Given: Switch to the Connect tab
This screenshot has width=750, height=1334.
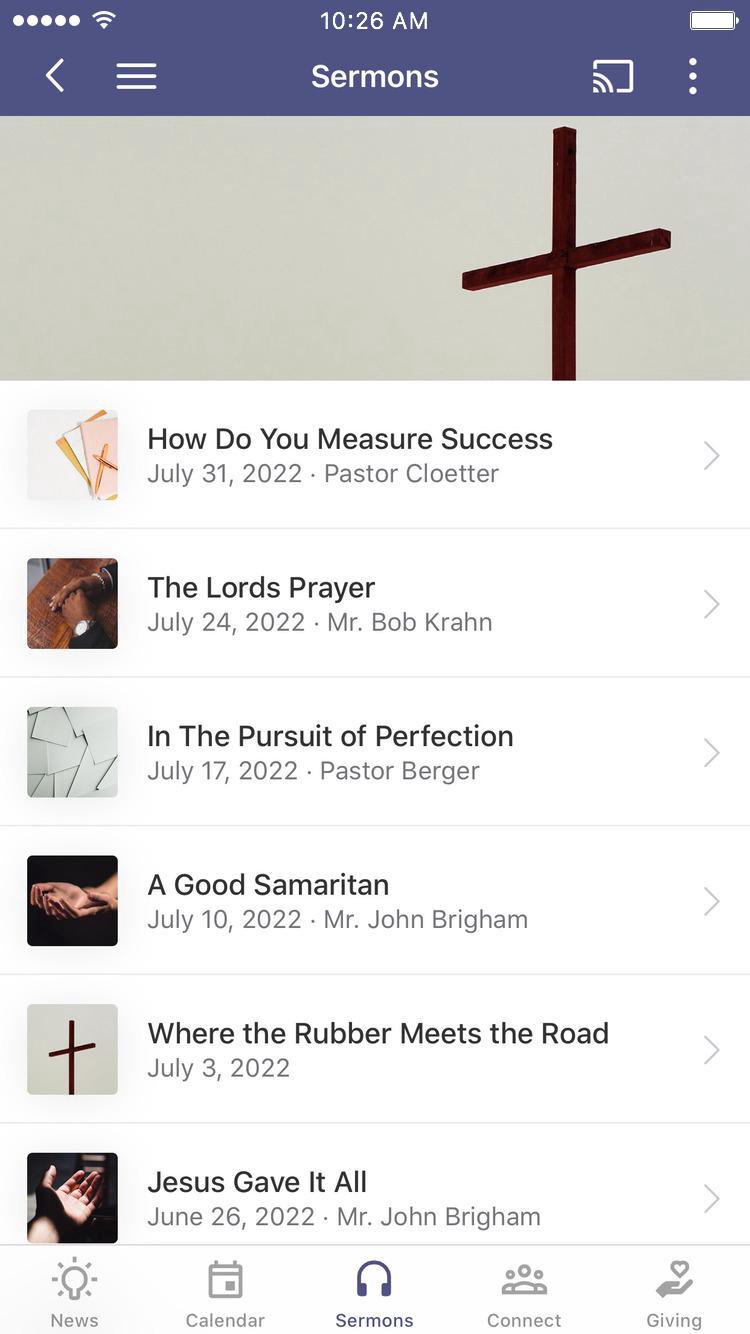Looking at the screenshot, I should point(524,1293).
